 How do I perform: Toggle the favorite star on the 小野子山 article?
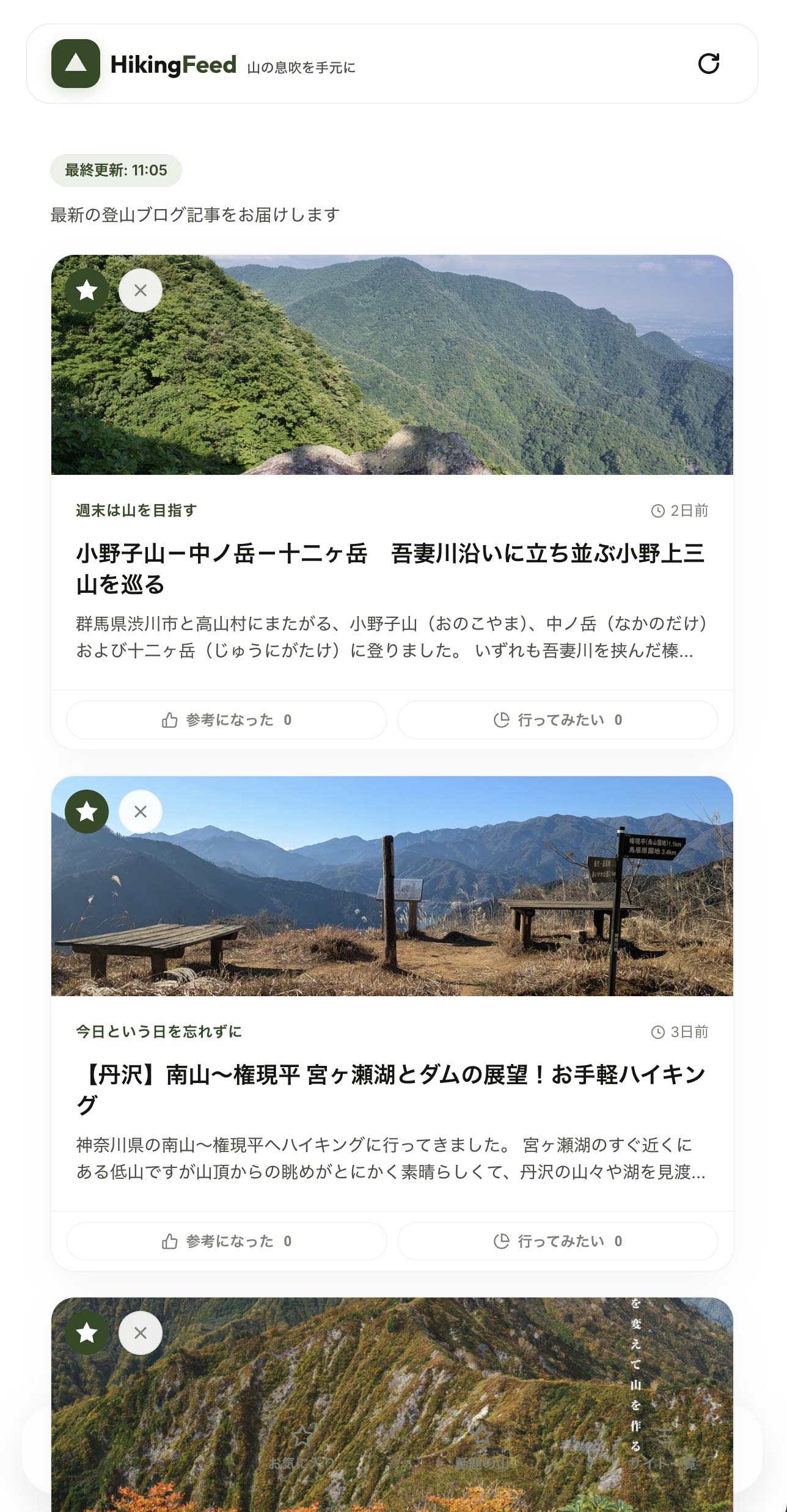pyautogui.click(x=88, y=291)
